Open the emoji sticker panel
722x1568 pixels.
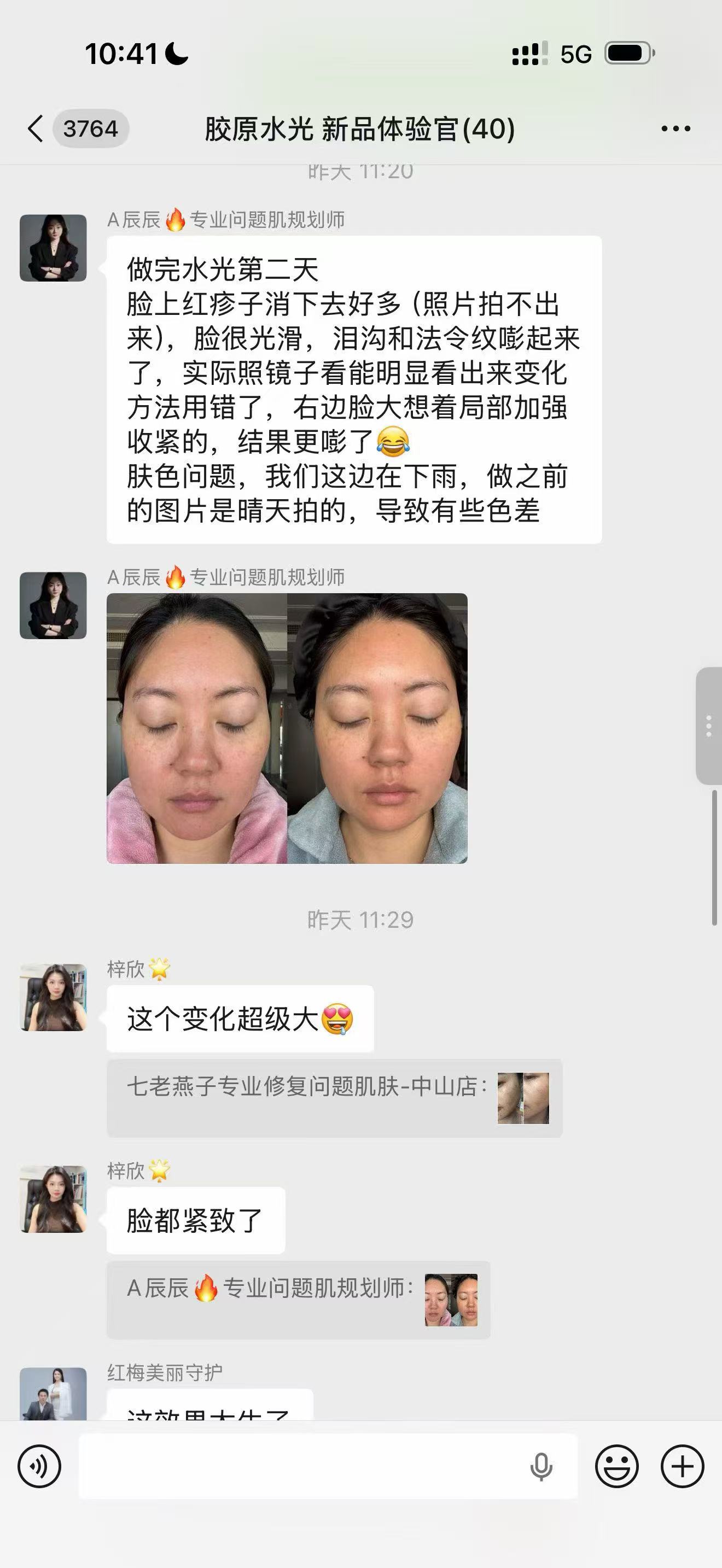616,1466
